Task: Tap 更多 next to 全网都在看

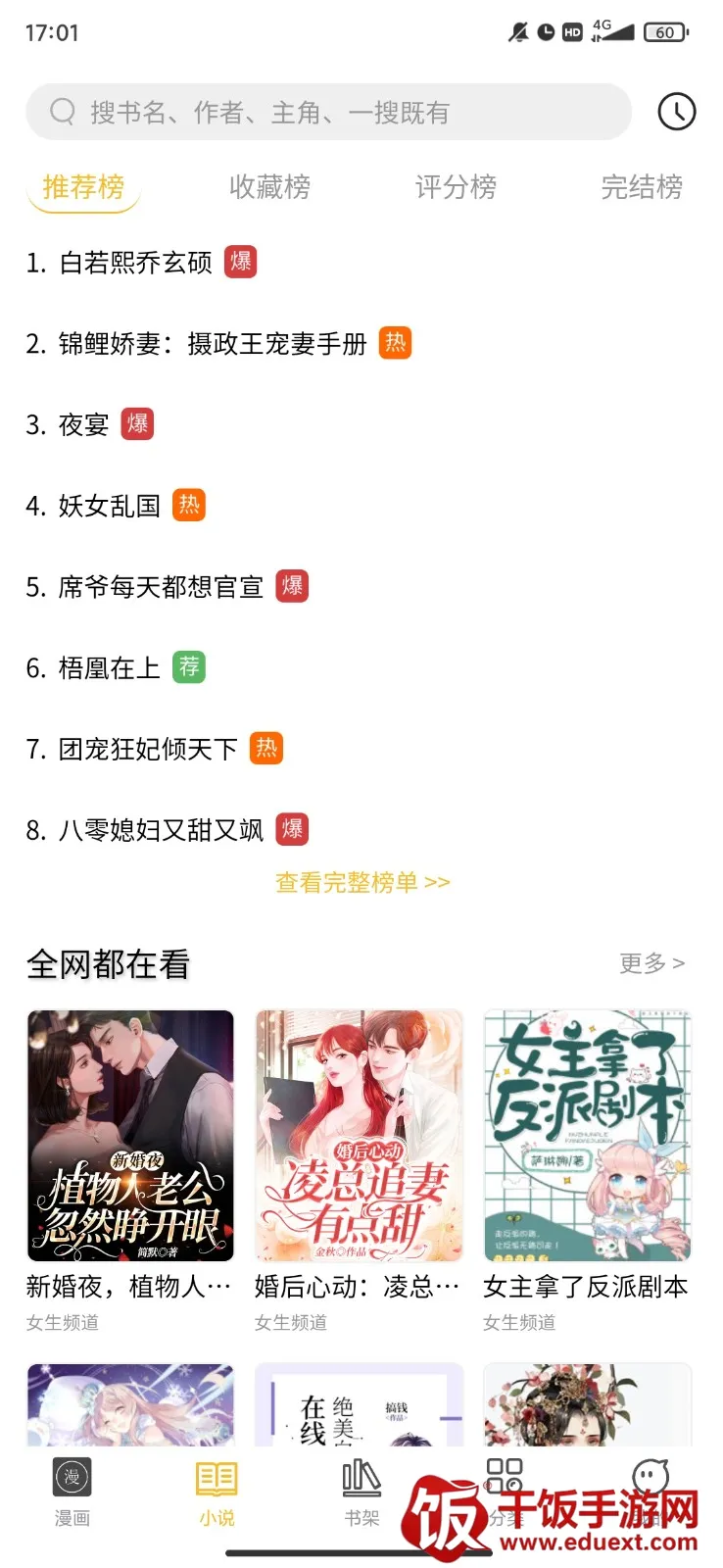Action: [x=651, y=963]
